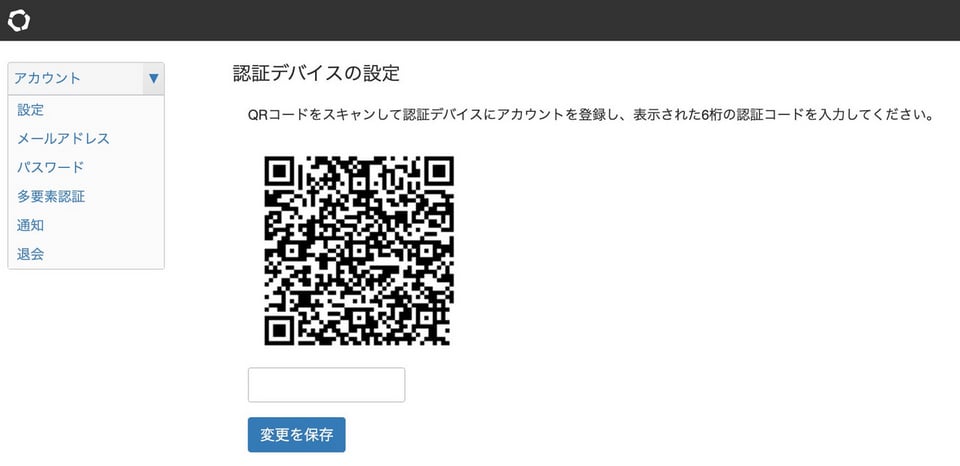The image size is (960, 466).
Task: Open 通知 settings
Action: [x=30, y=225]
